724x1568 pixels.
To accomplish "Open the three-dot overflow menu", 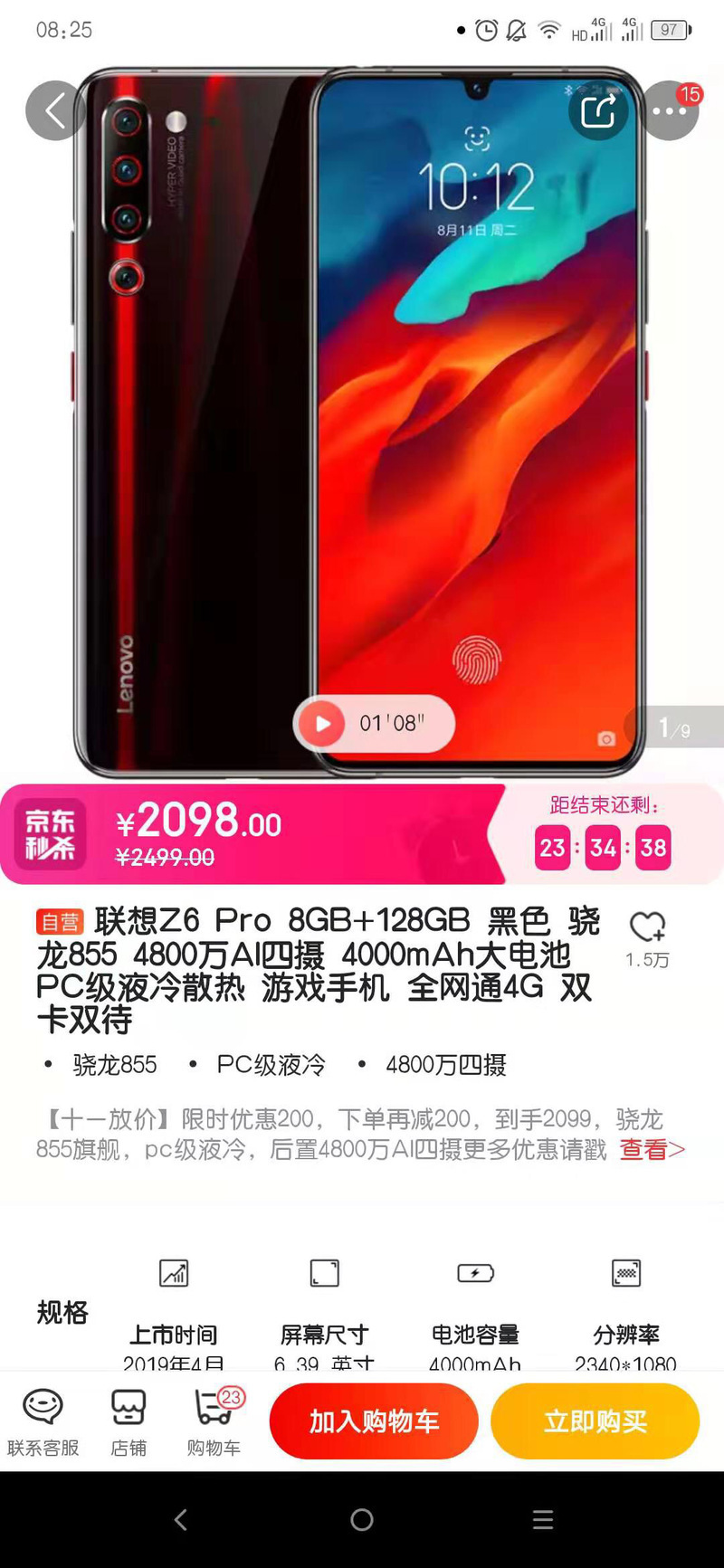I will 670,110.
